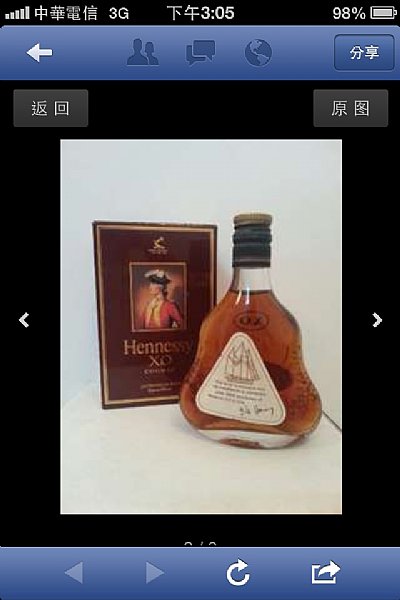View original image via 原图 button
The width and height of the screenshot is (400, 600).
coord(351,108)
